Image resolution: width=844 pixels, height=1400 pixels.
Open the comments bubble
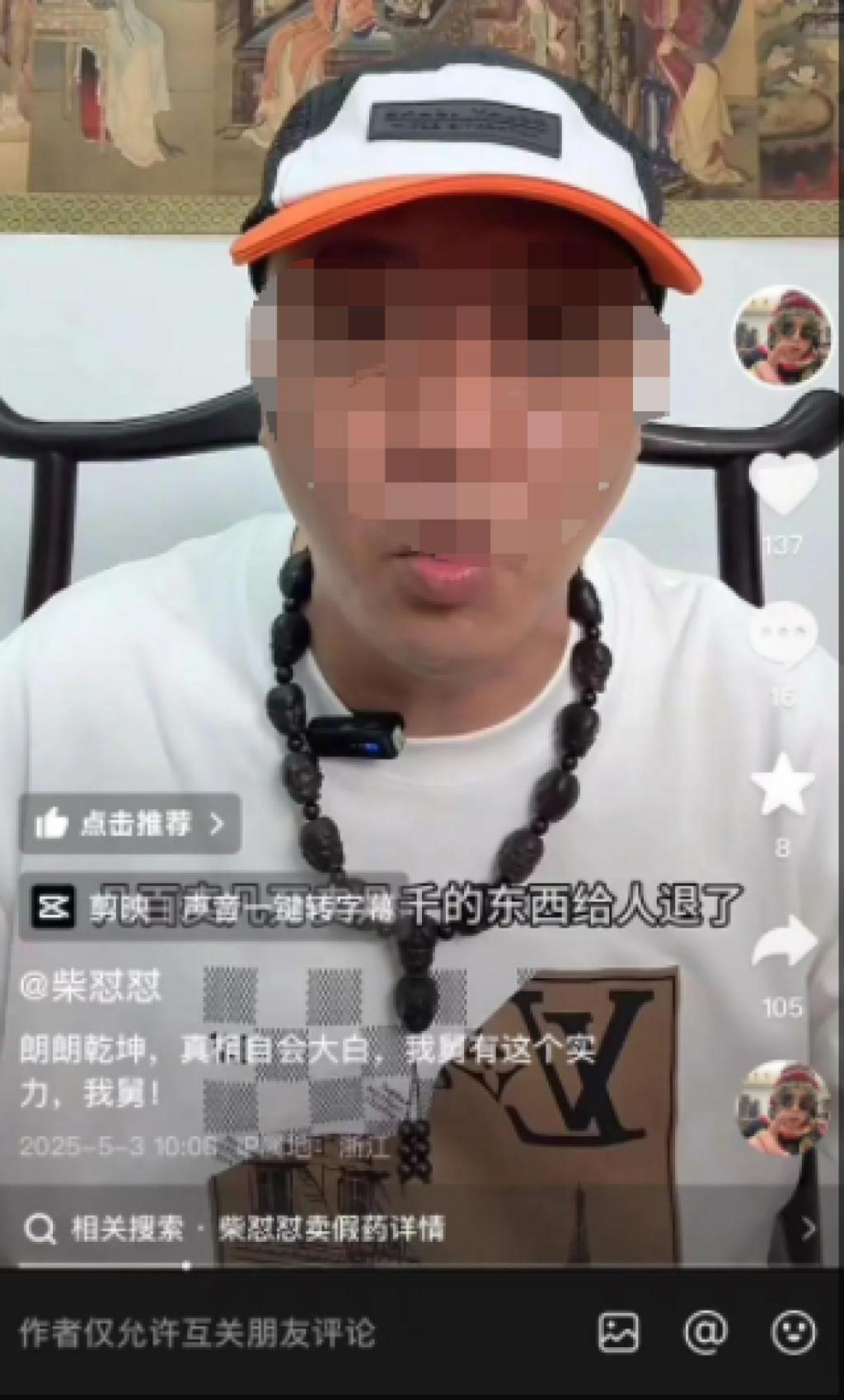coord(781,634)
